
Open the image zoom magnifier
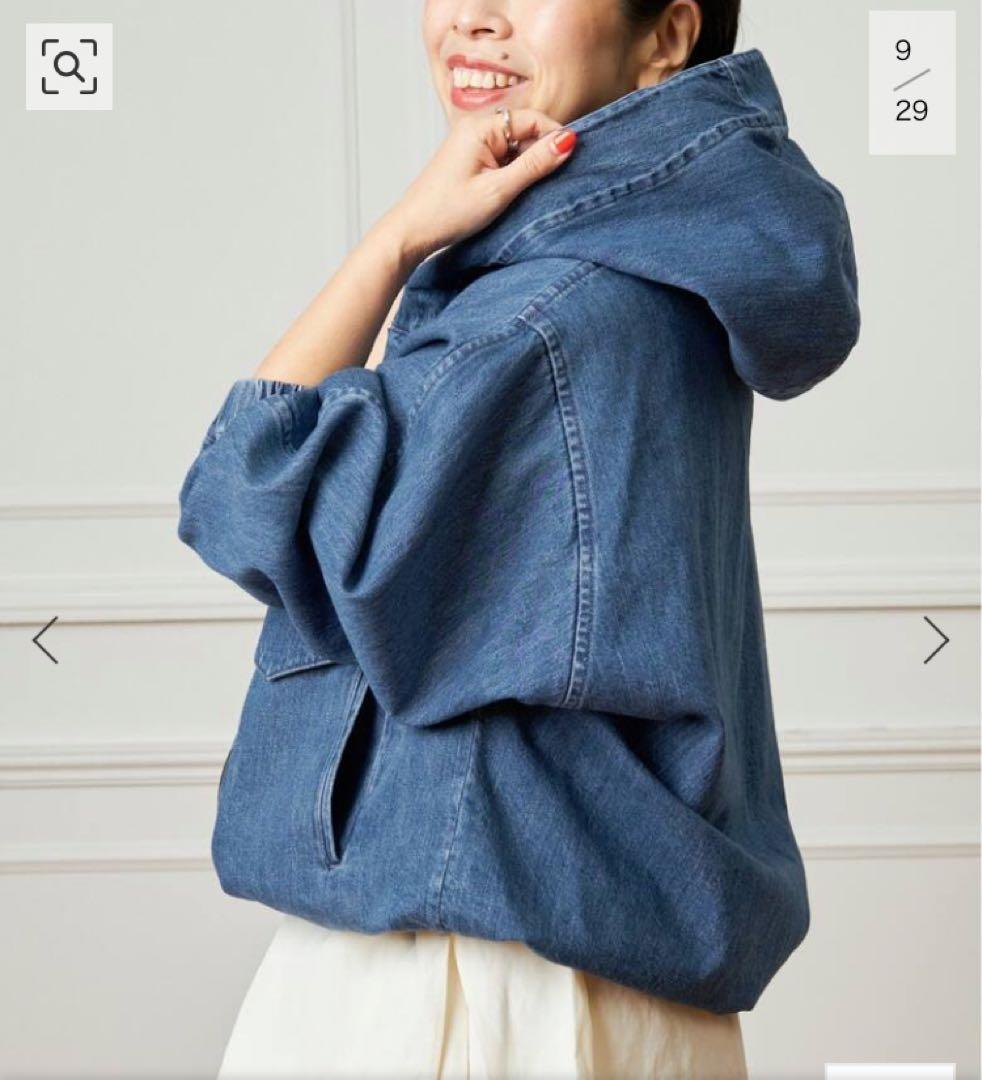[x=69, y=67]
